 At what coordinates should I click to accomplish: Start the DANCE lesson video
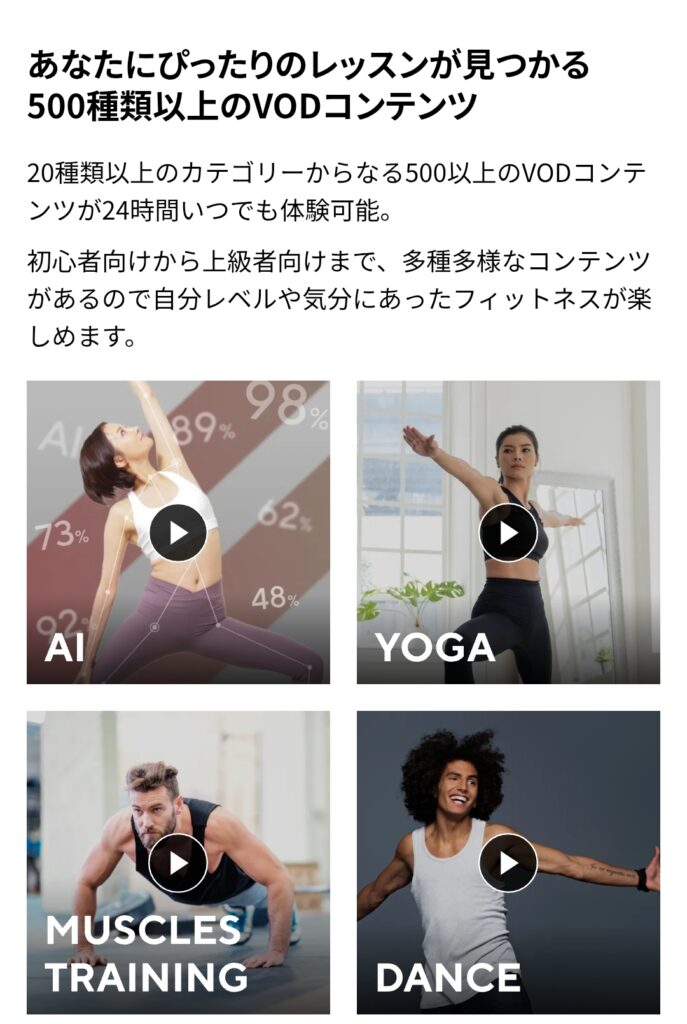pos(508,862)
